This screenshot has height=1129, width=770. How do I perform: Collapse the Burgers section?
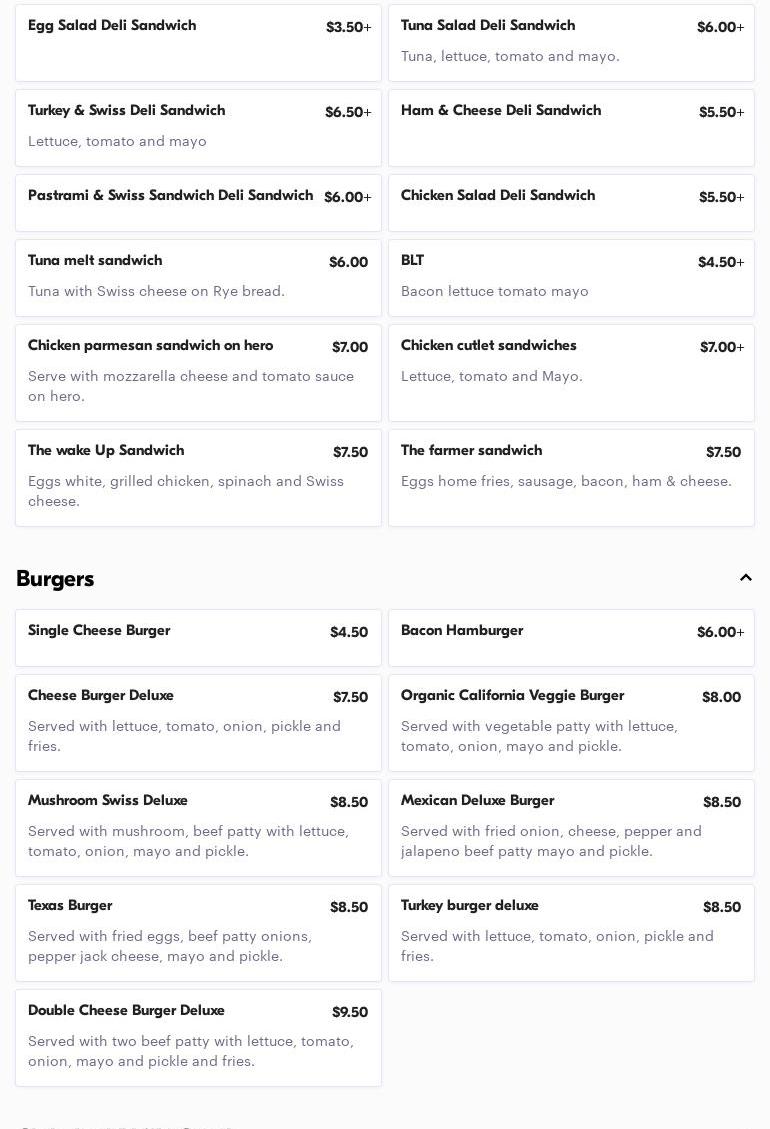(x=745, y=578)
